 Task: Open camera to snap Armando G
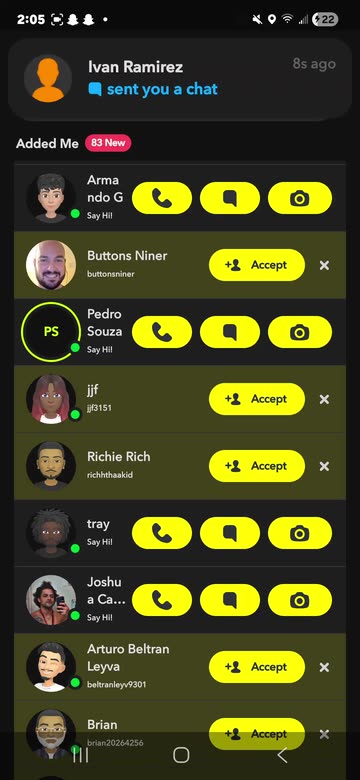pos(300,198)
